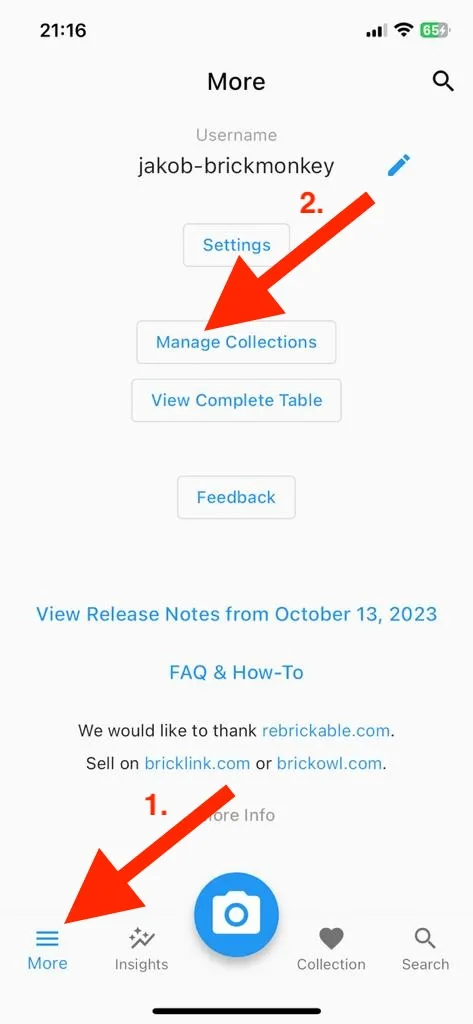Switch to the Insights tab
The height and width of the screenshot is (1024, 473).
click(141, 949)
